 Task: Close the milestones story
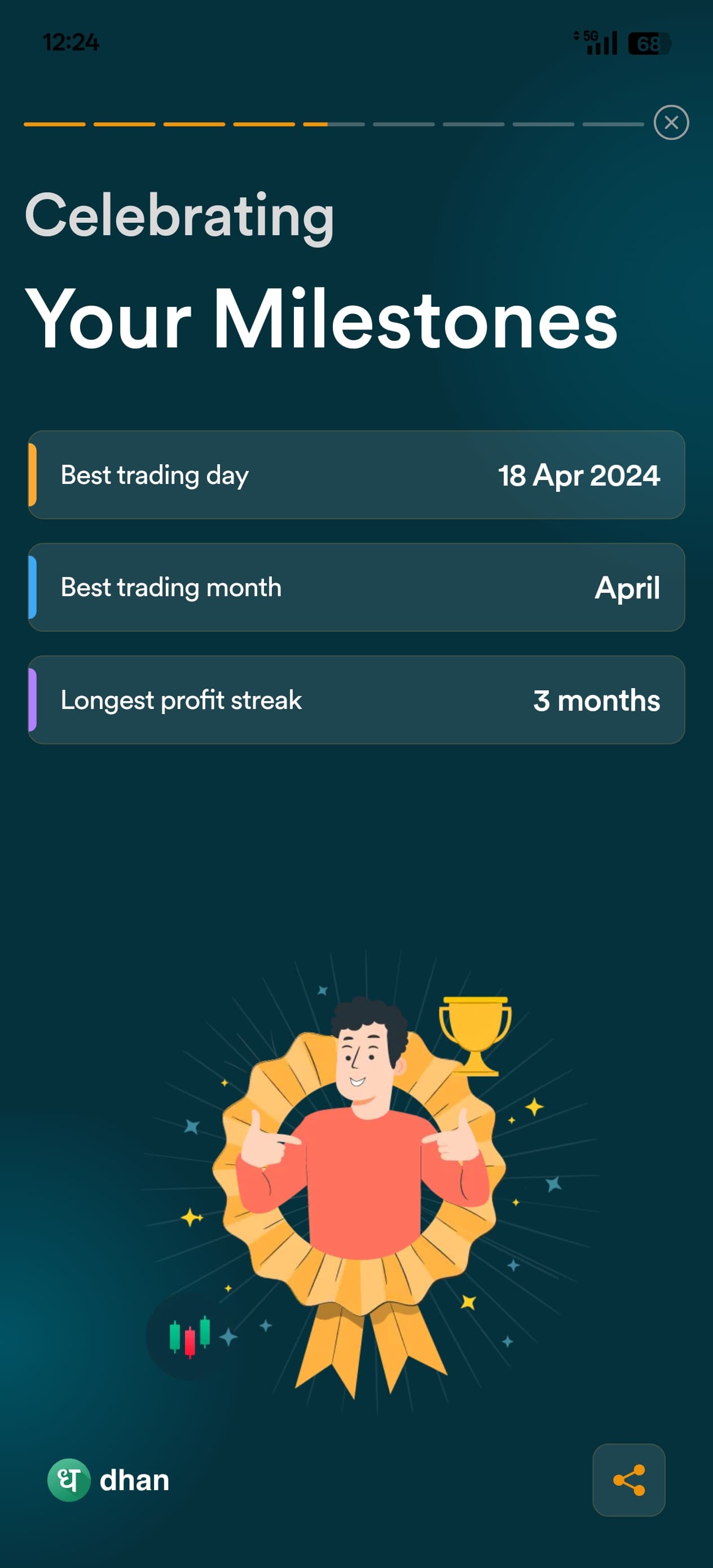coord(671,123)
